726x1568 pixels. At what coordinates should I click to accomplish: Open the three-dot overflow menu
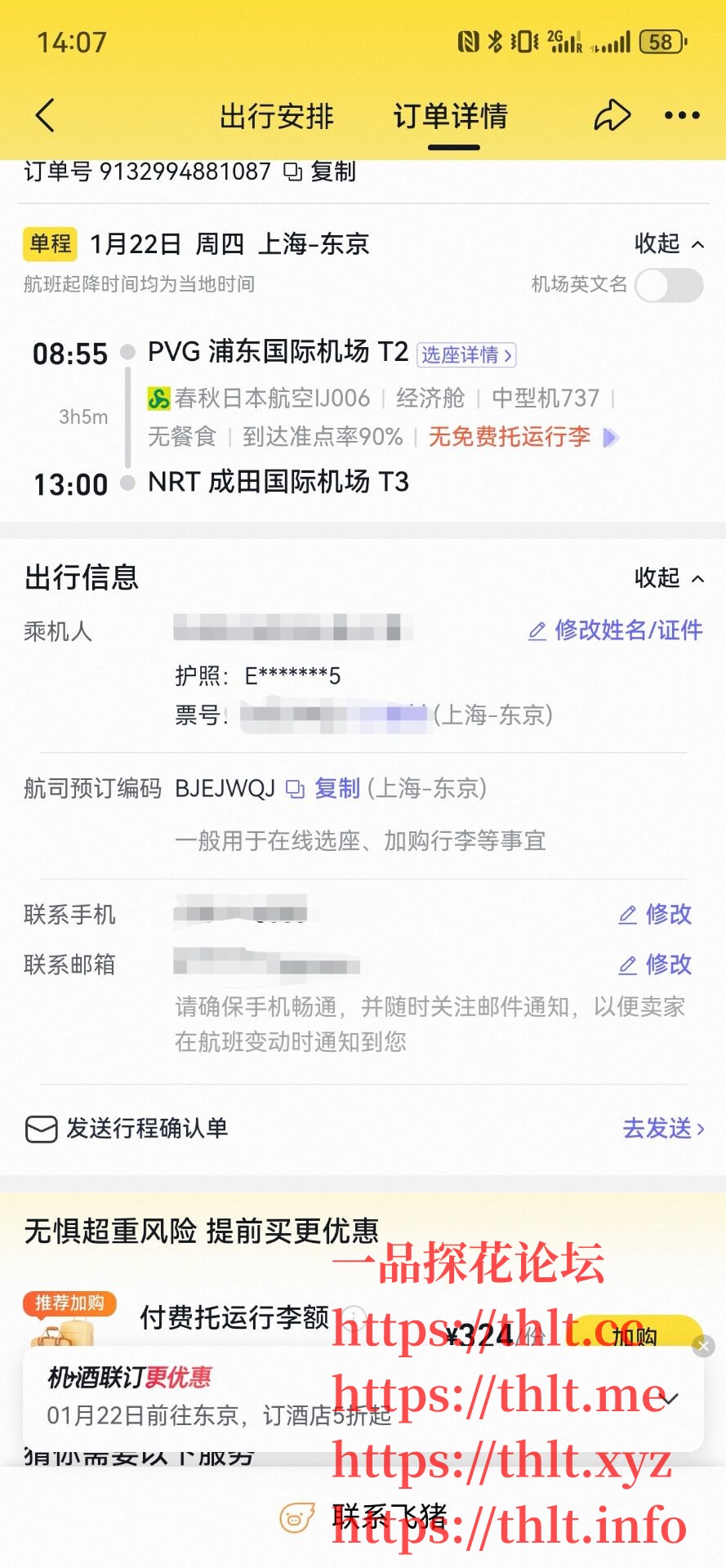click(x=682, y=115)
